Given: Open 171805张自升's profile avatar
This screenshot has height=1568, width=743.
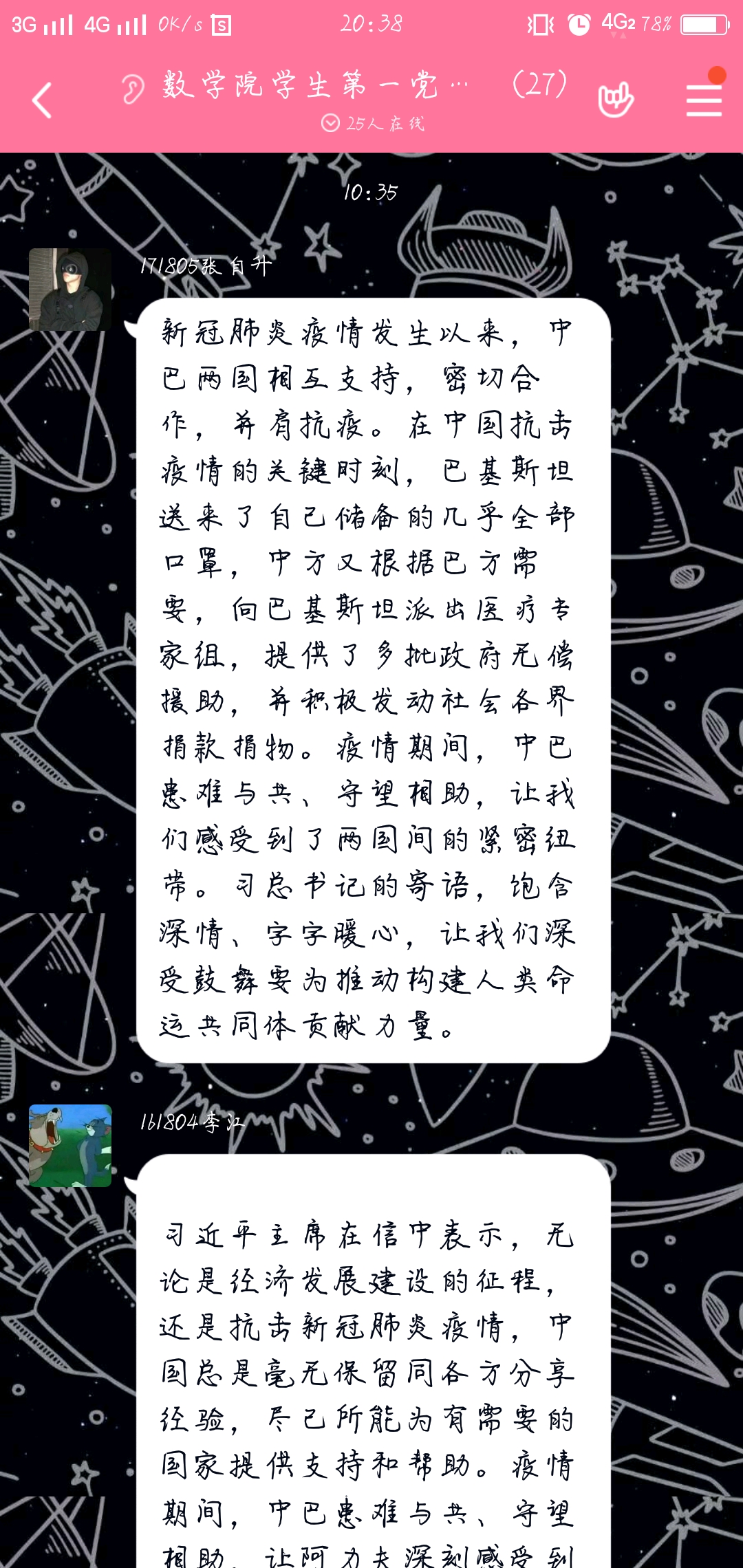Looking at the screenshot, I should (x=70, y=290).
